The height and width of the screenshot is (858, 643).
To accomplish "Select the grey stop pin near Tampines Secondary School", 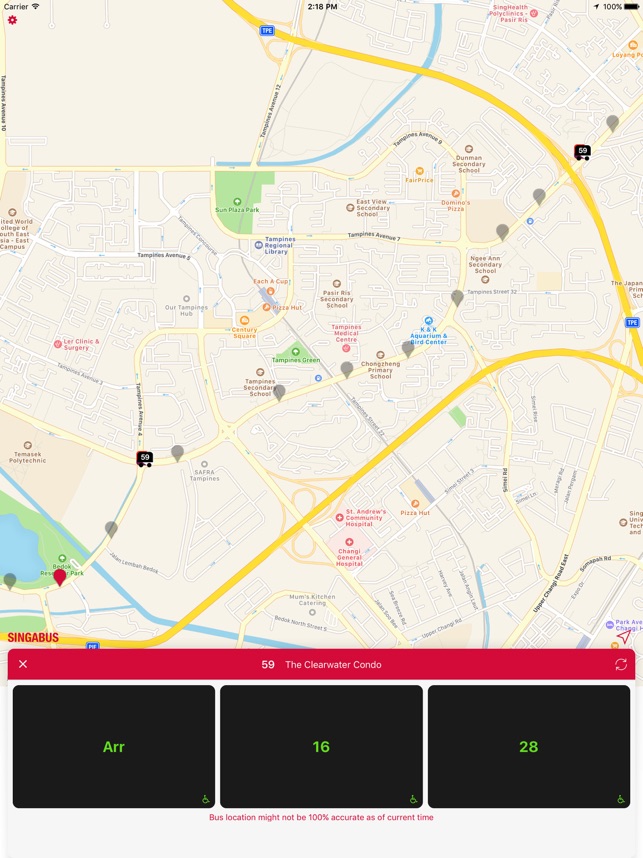I will click(x=279, y=392).
